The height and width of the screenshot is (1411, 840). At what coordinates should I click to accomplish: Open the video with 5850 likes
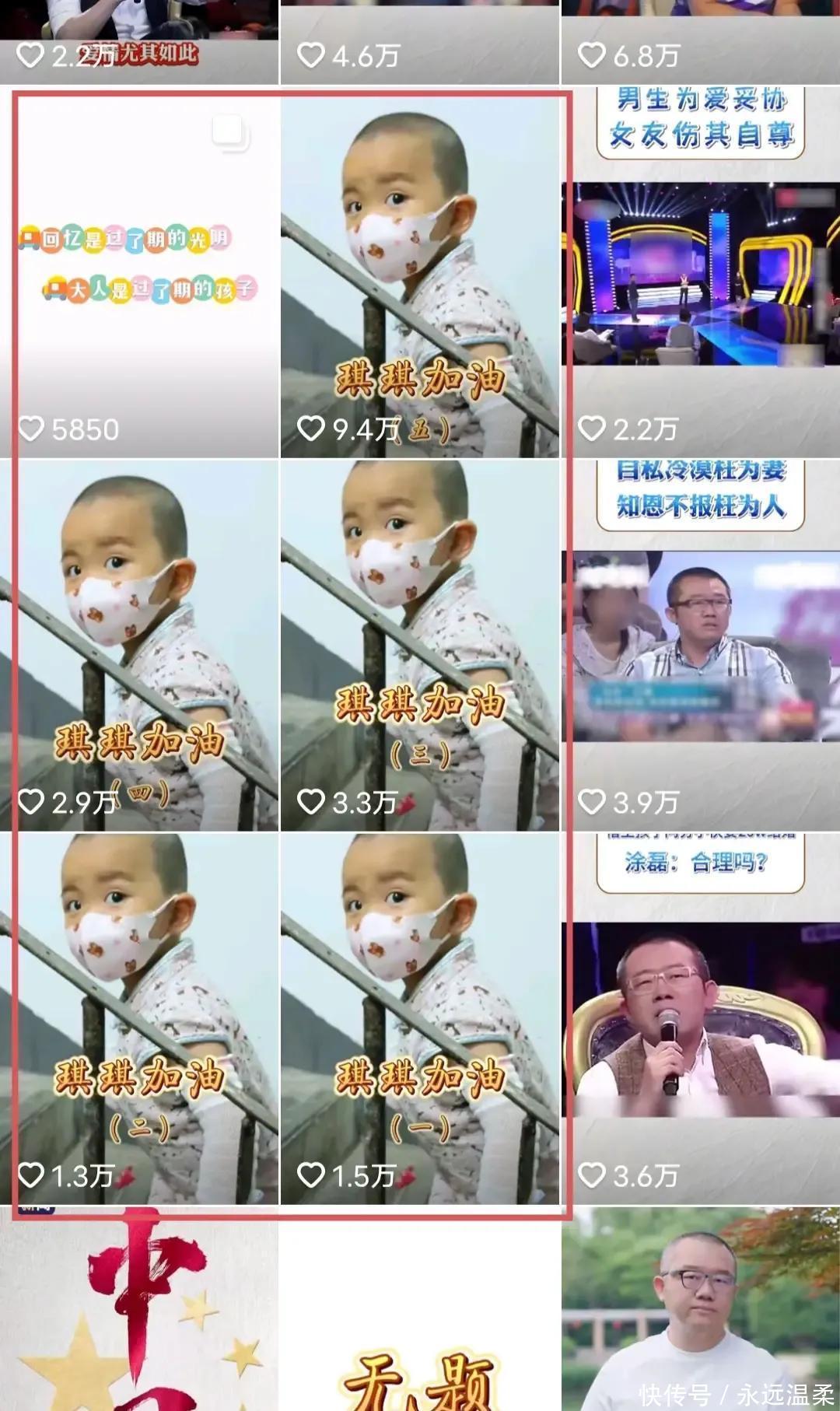click(140, 272)
